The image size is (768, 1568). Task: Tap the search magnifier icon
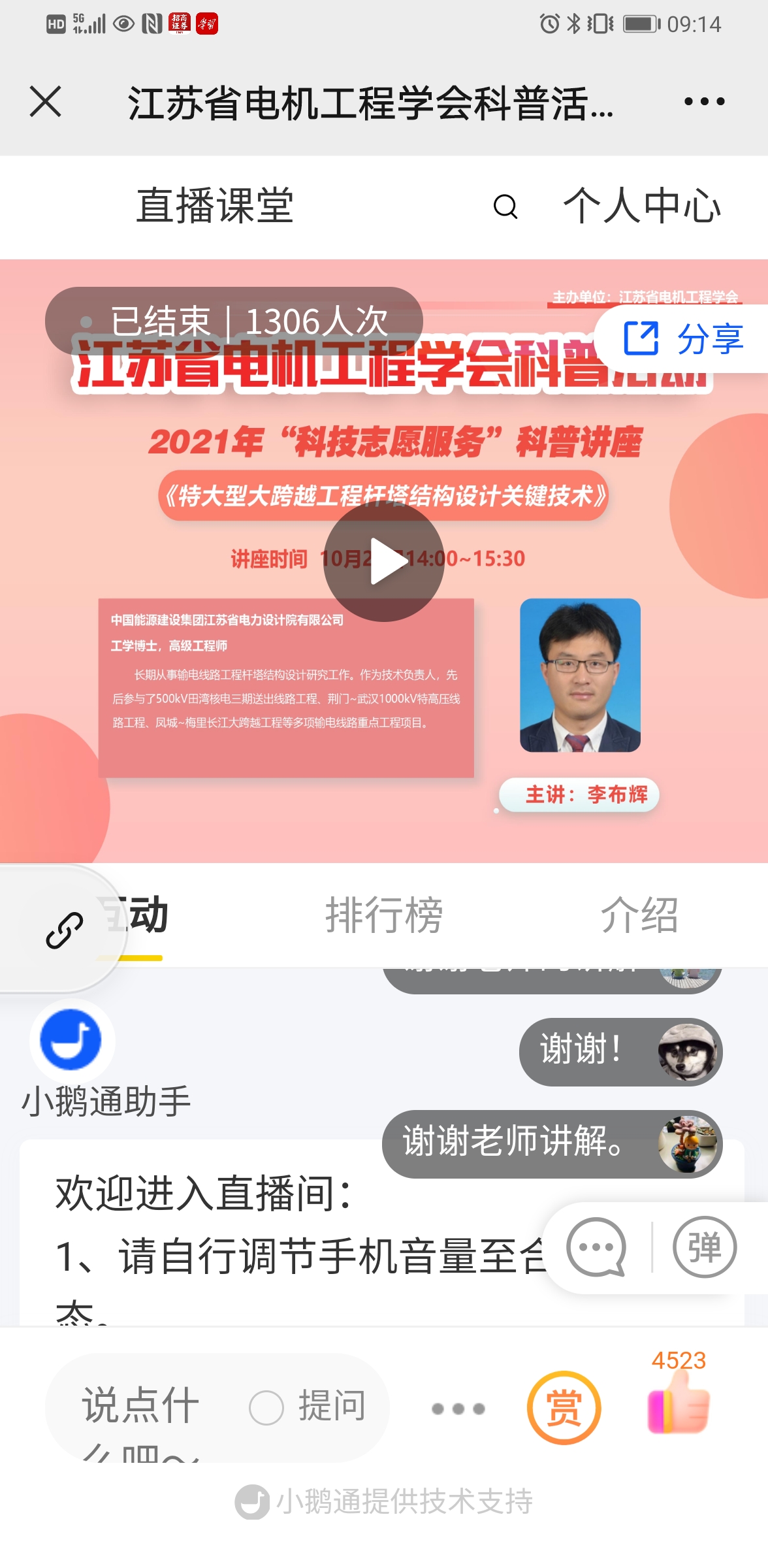pyautogui.click(x=505, y=206)
